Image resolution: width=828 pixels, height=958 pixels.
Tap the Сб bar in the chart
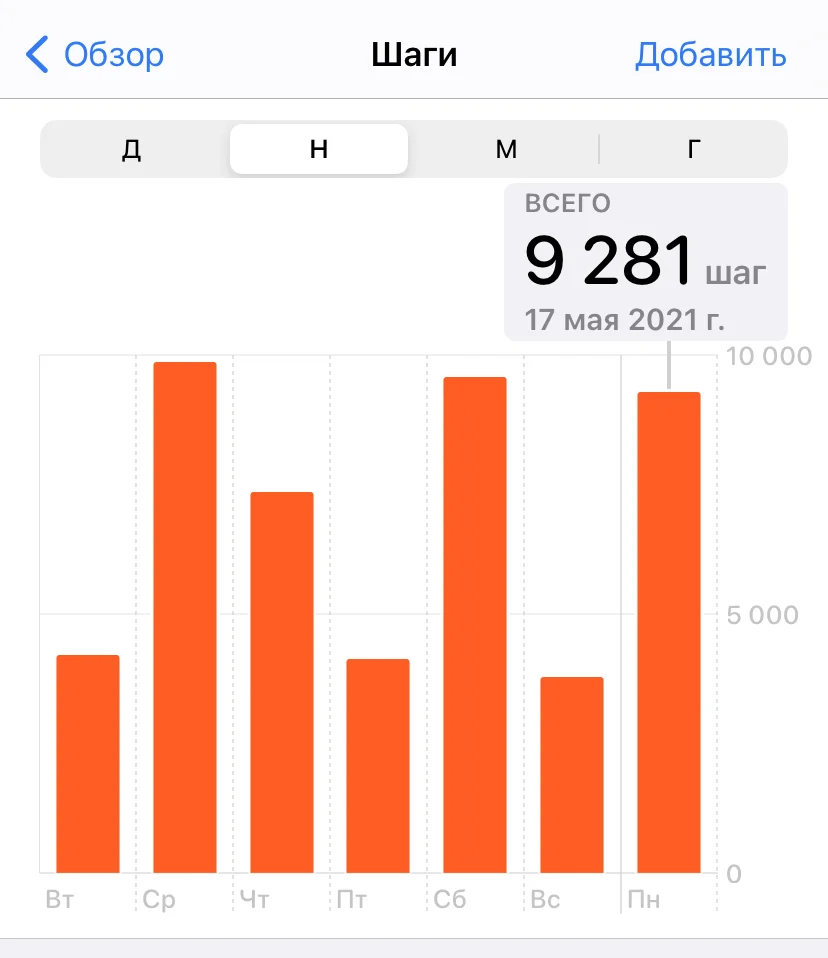pos(475,625)
